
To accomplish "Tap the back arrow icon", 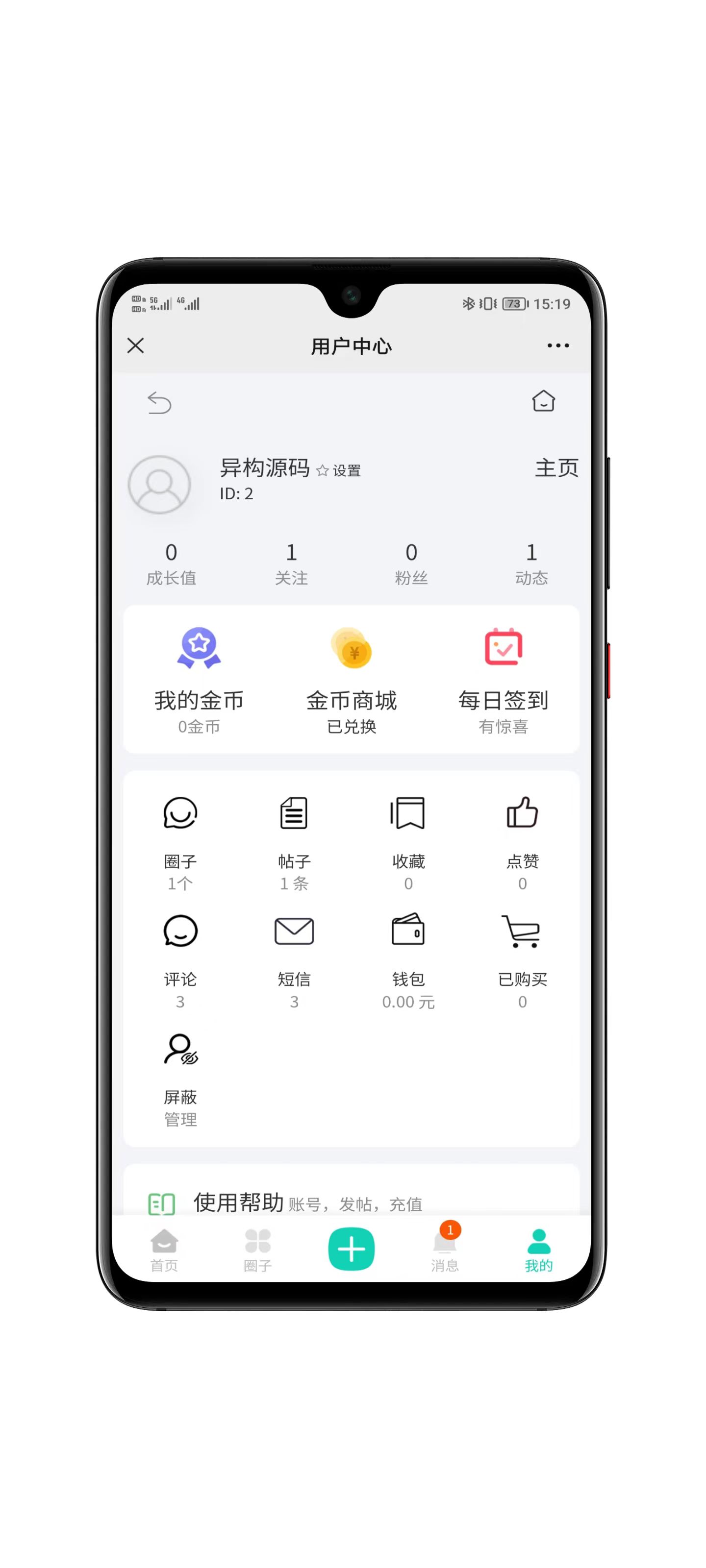I will point(160,403).
